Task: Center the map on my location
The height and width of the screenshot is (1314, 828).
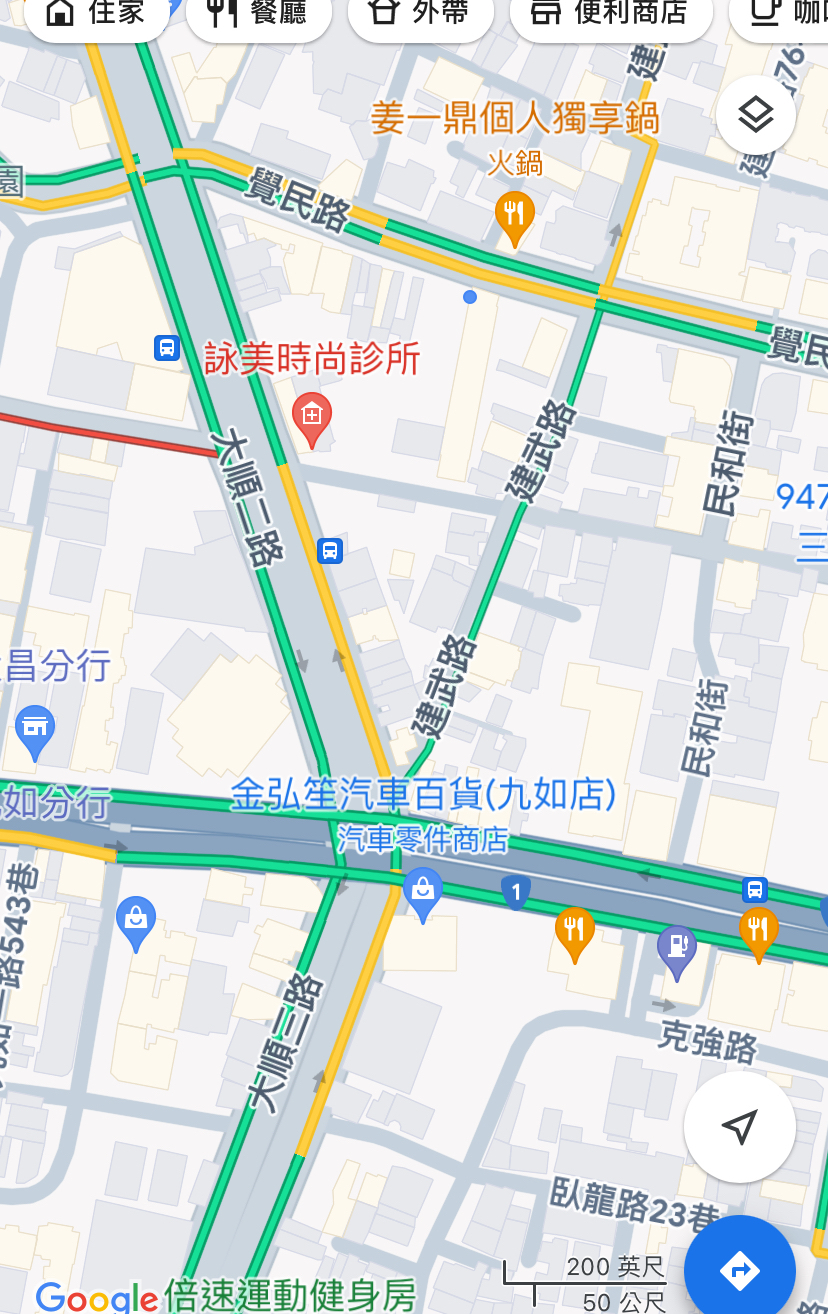Action: pyautogui.click(x=739, y=1127)
